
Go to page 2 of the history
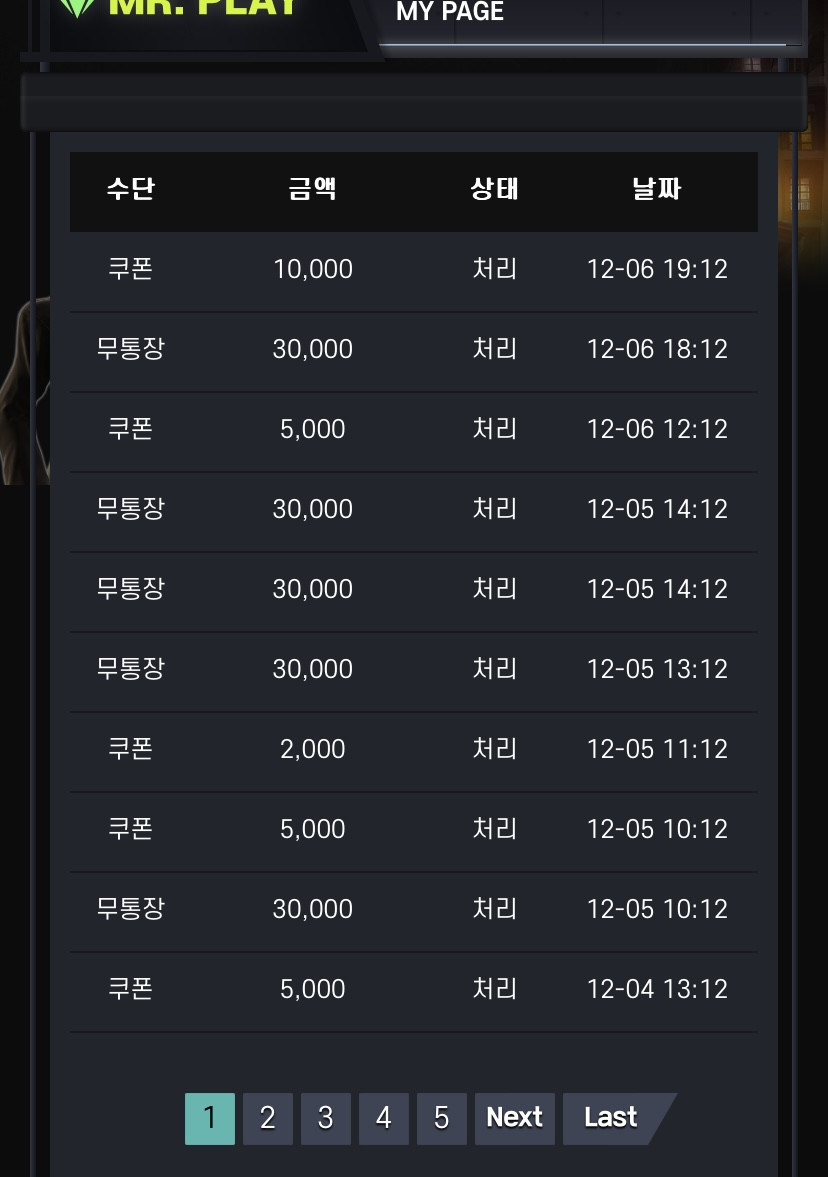[x=267, y=1118]
